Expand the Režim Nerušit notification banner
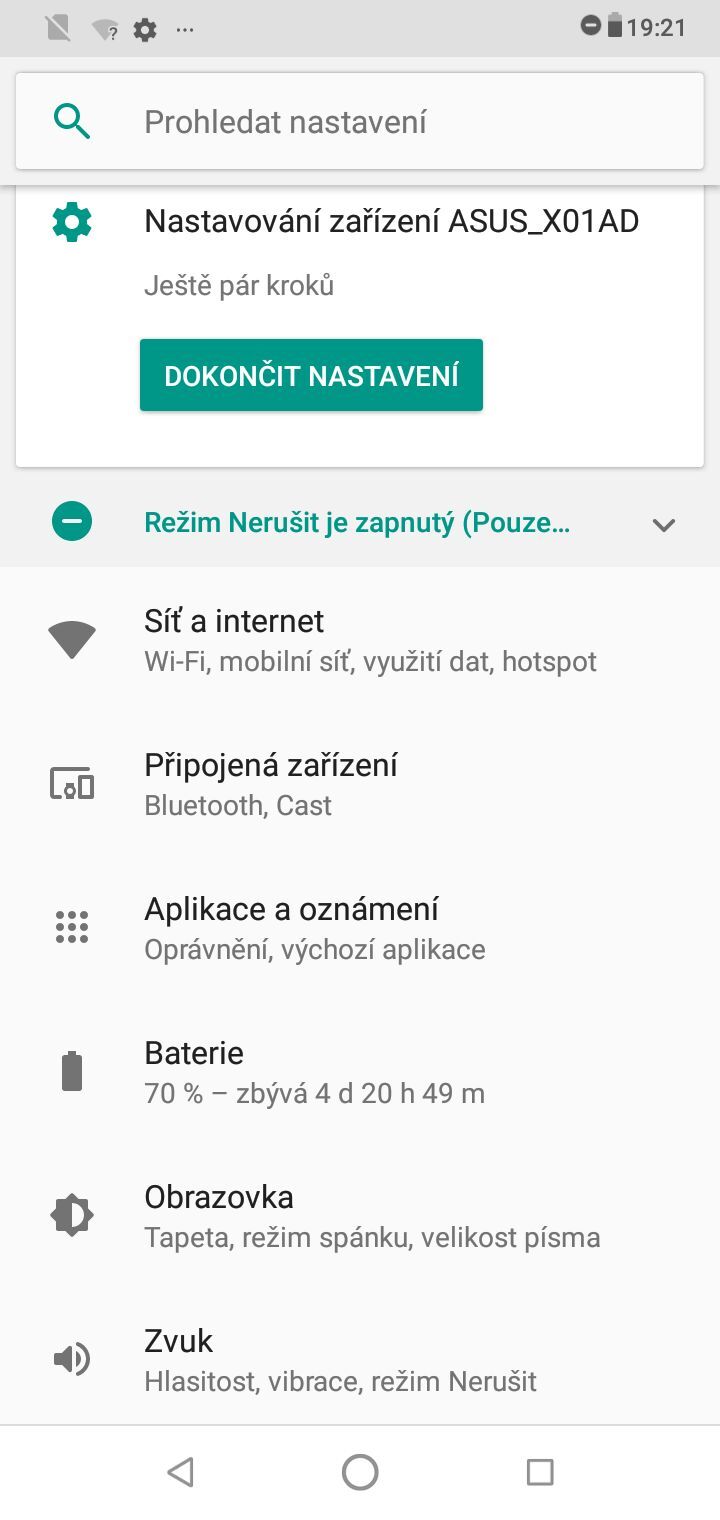Screen dimensions: 720x1520 click(663, 523)
